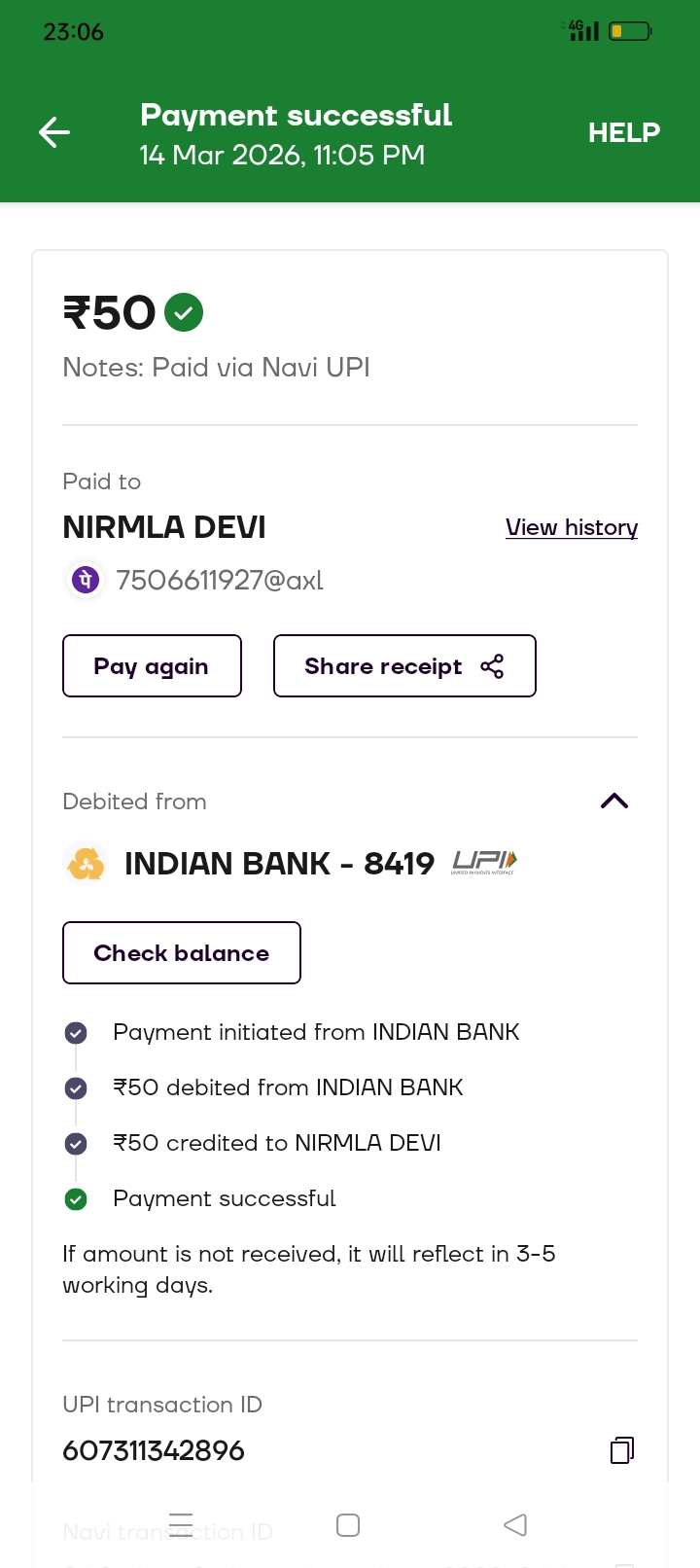Copy the UPI transaction ID

pos(621,1450)
